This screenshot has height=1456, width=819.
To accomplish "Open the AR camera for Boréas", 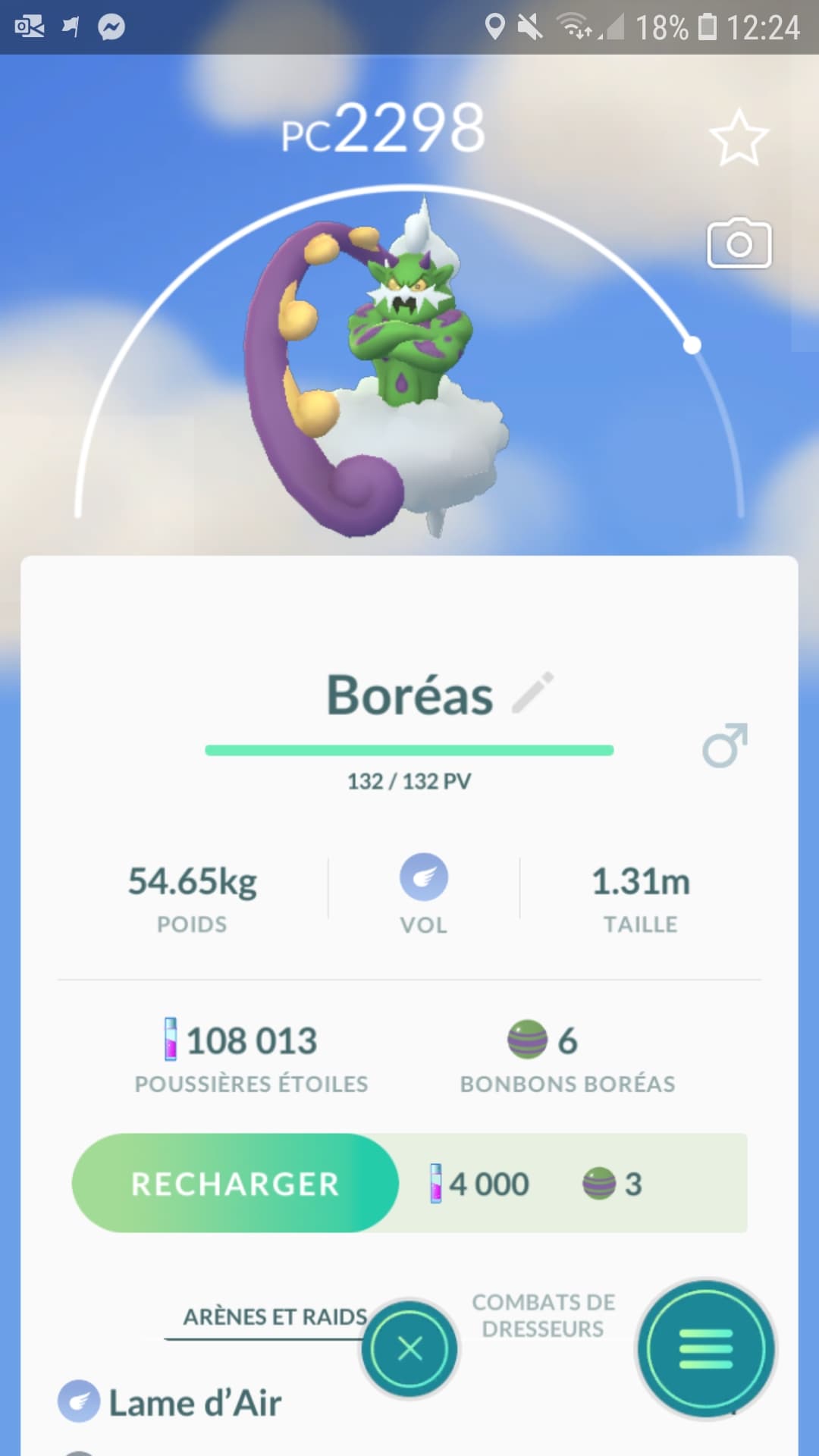I will [x=739, y=243].
